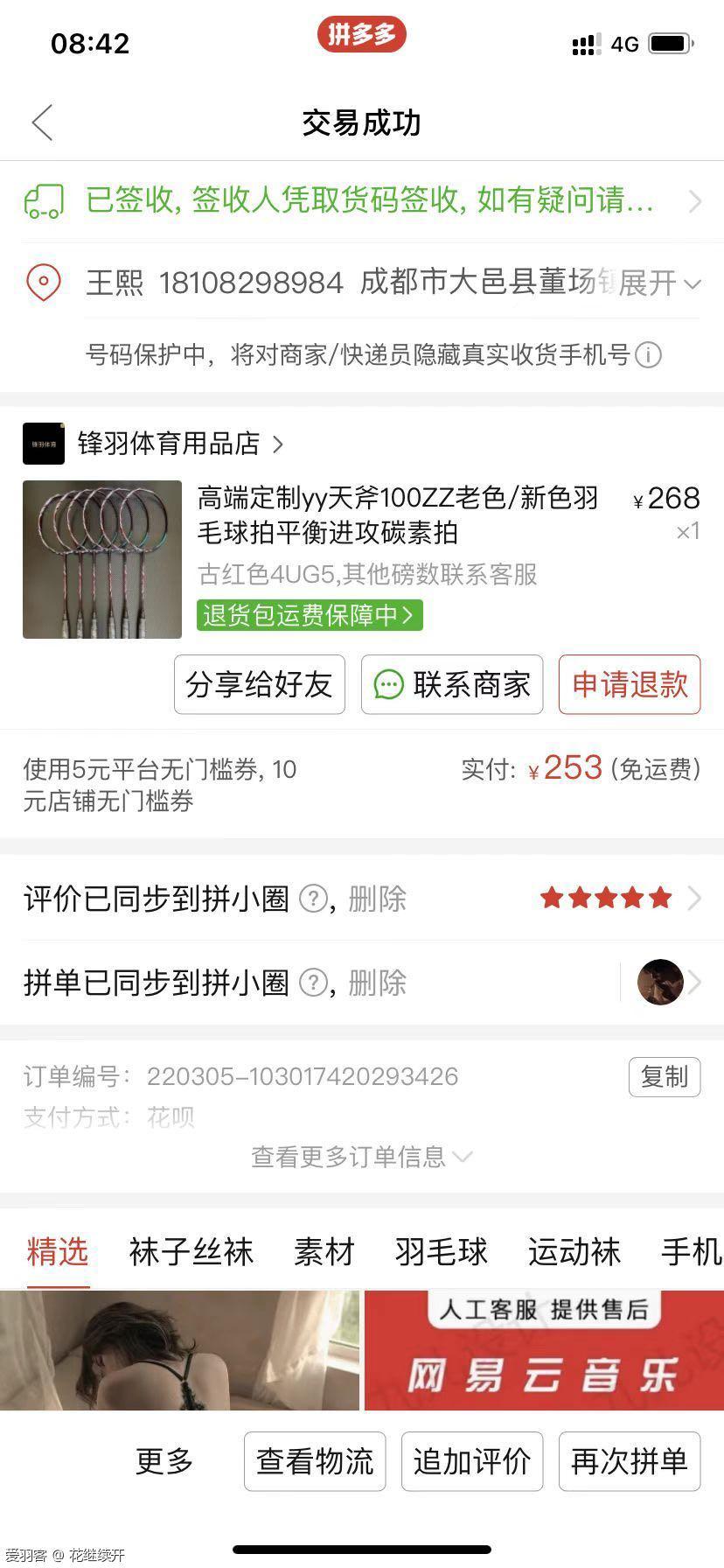Delete the synced 评价 from 拼小圈
The image size is (724, 1568).
378,899
